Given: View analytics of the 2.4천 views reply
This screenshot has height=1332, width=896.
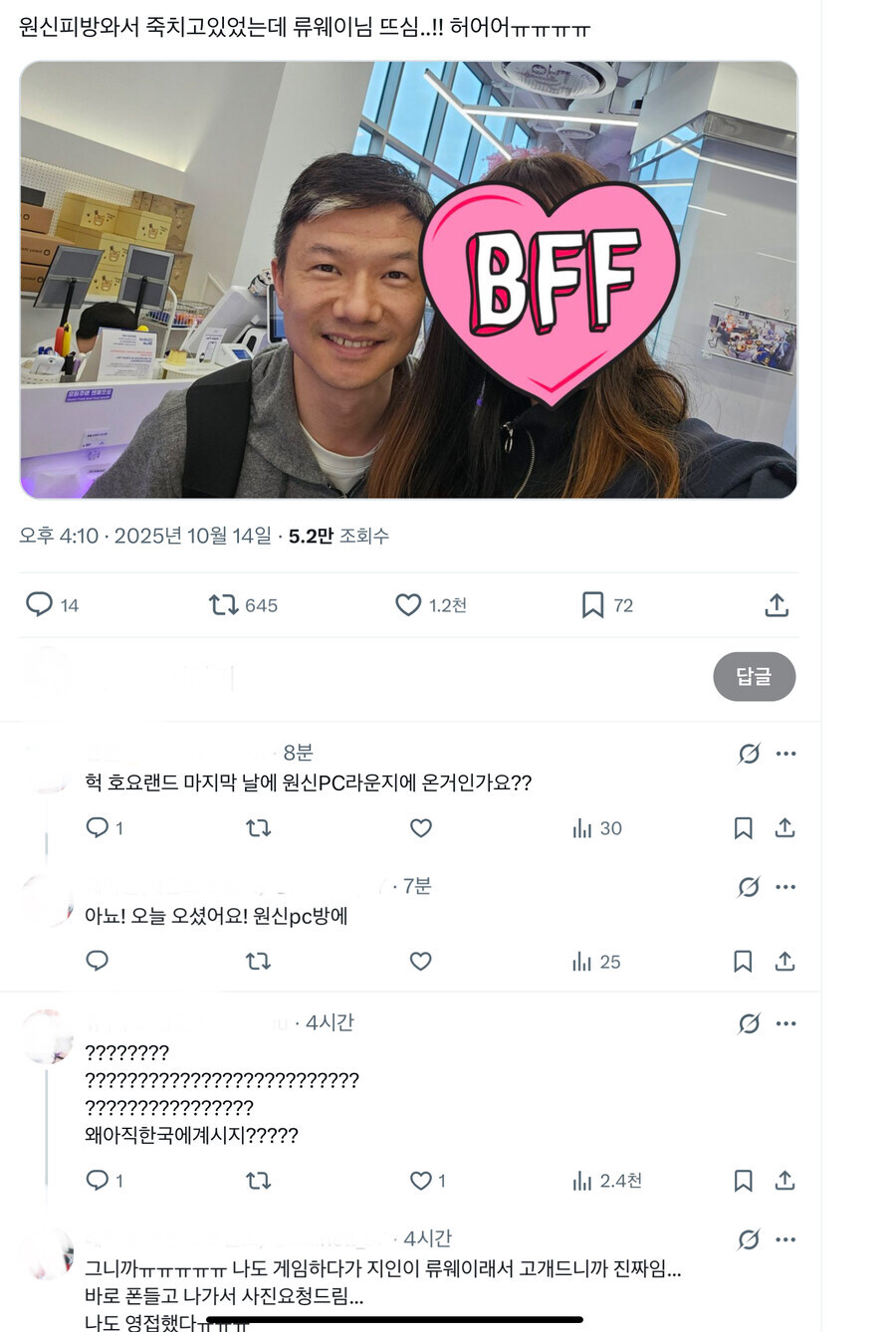Looking at the screenshot, I should (582, 1181).
